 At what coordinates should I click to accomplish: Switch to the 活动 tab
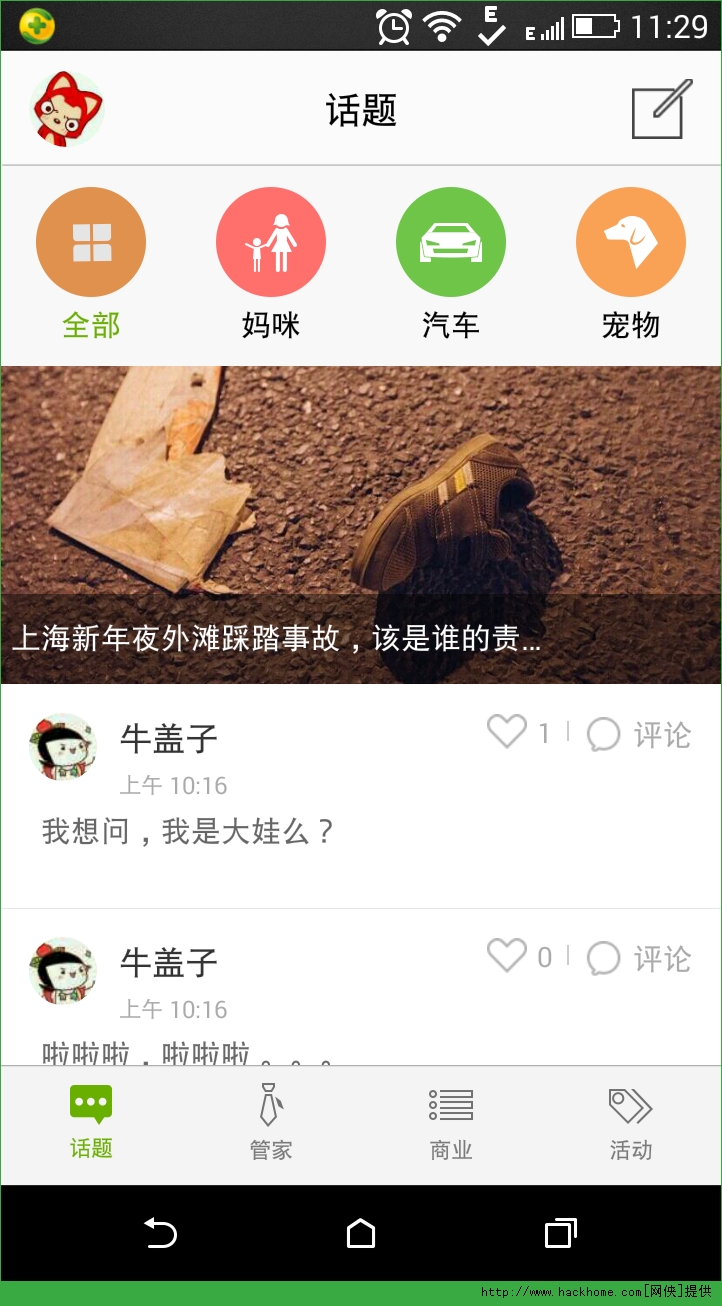point(631,1123)
